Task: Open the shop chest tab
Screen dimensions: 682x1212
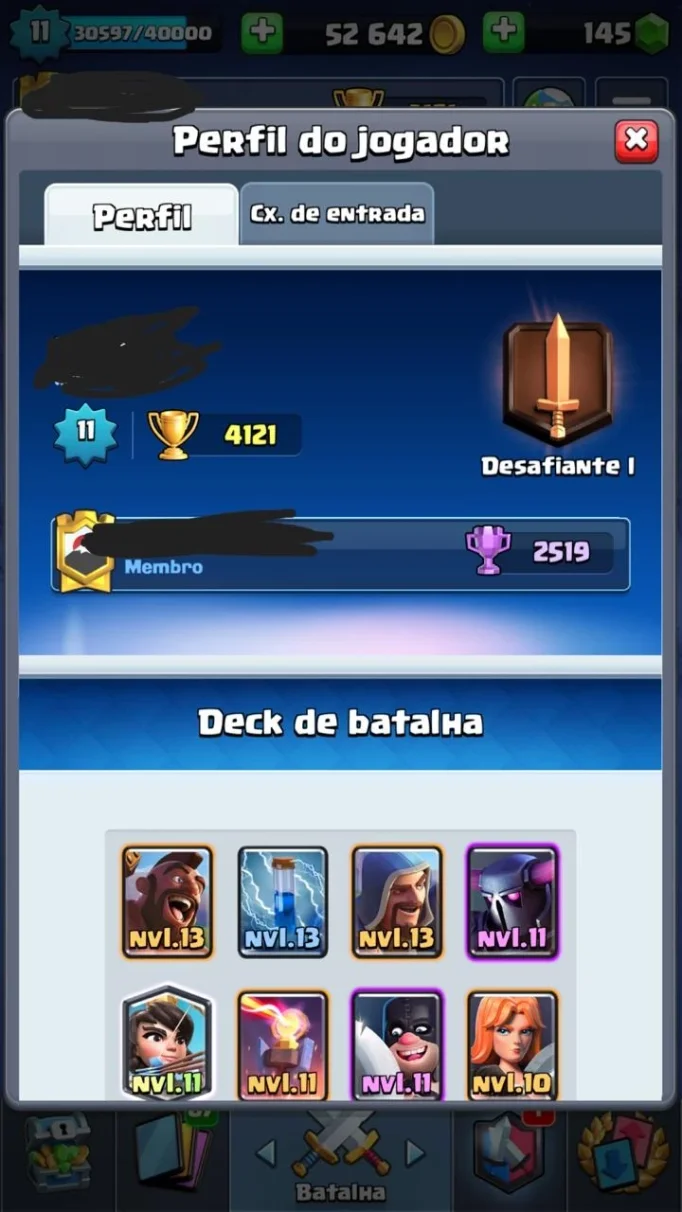Action: click(58, 1155)
